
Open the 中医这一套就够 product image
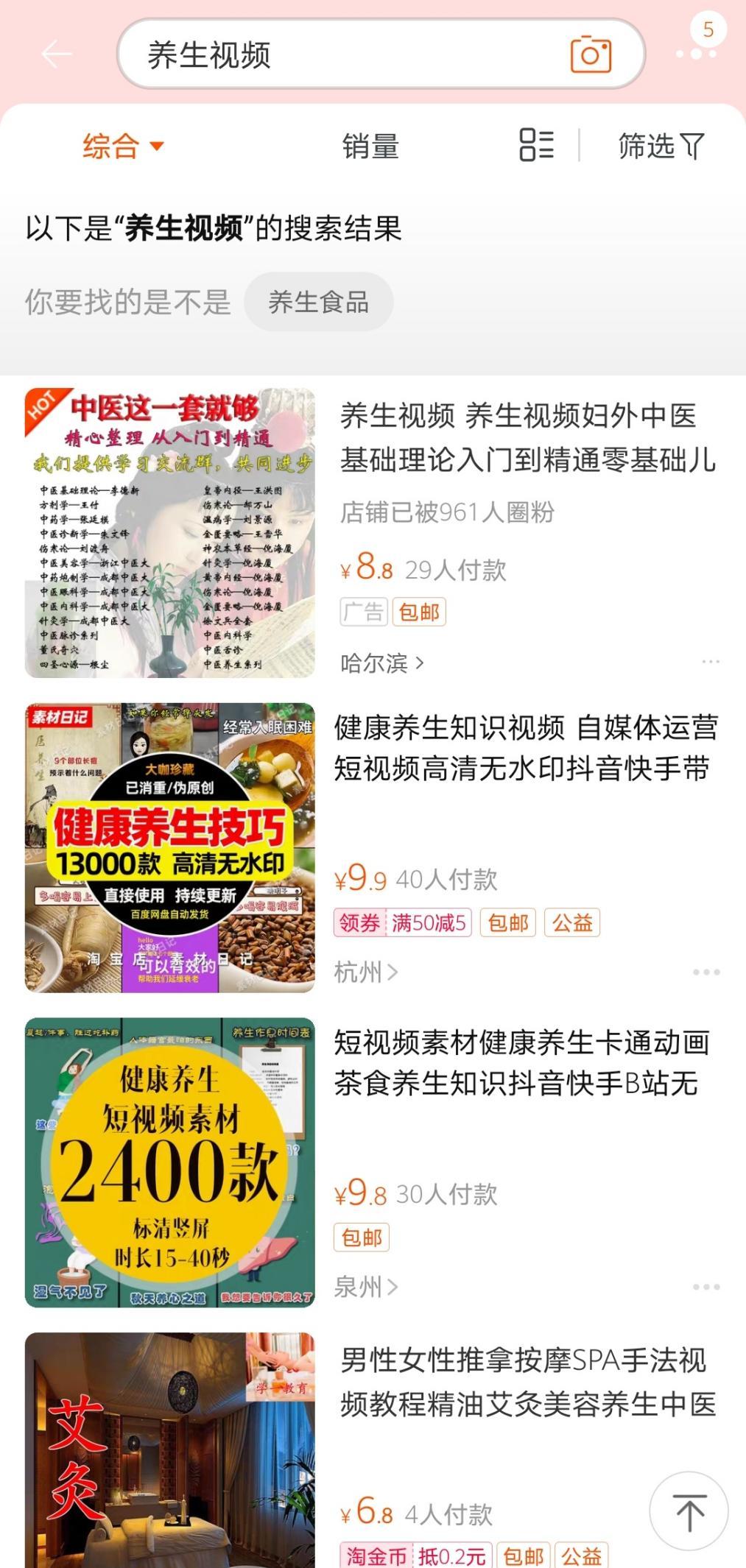170,532
